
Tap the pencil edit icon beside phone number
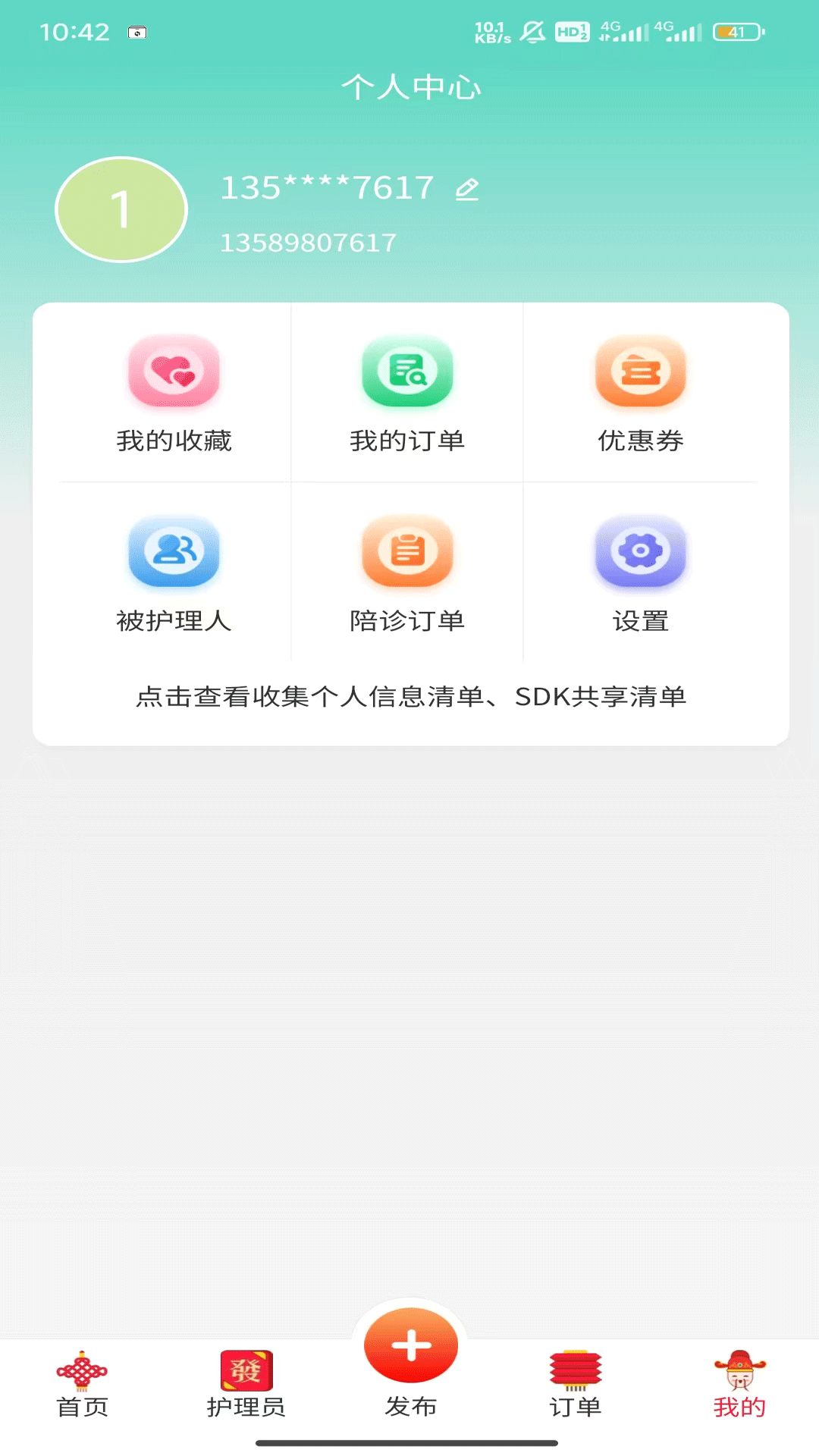(x=466, y=190)
